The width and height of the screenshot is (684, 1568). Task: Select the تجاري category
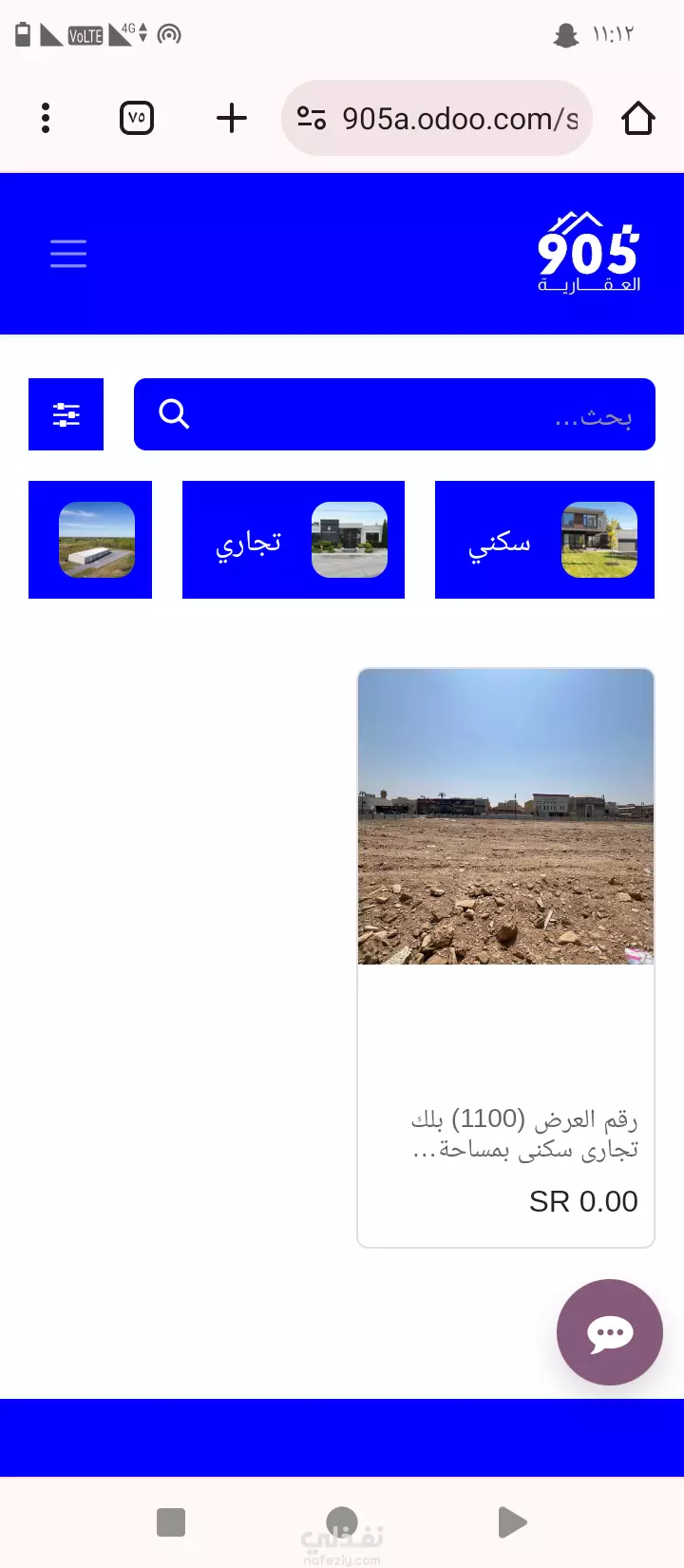294,540
